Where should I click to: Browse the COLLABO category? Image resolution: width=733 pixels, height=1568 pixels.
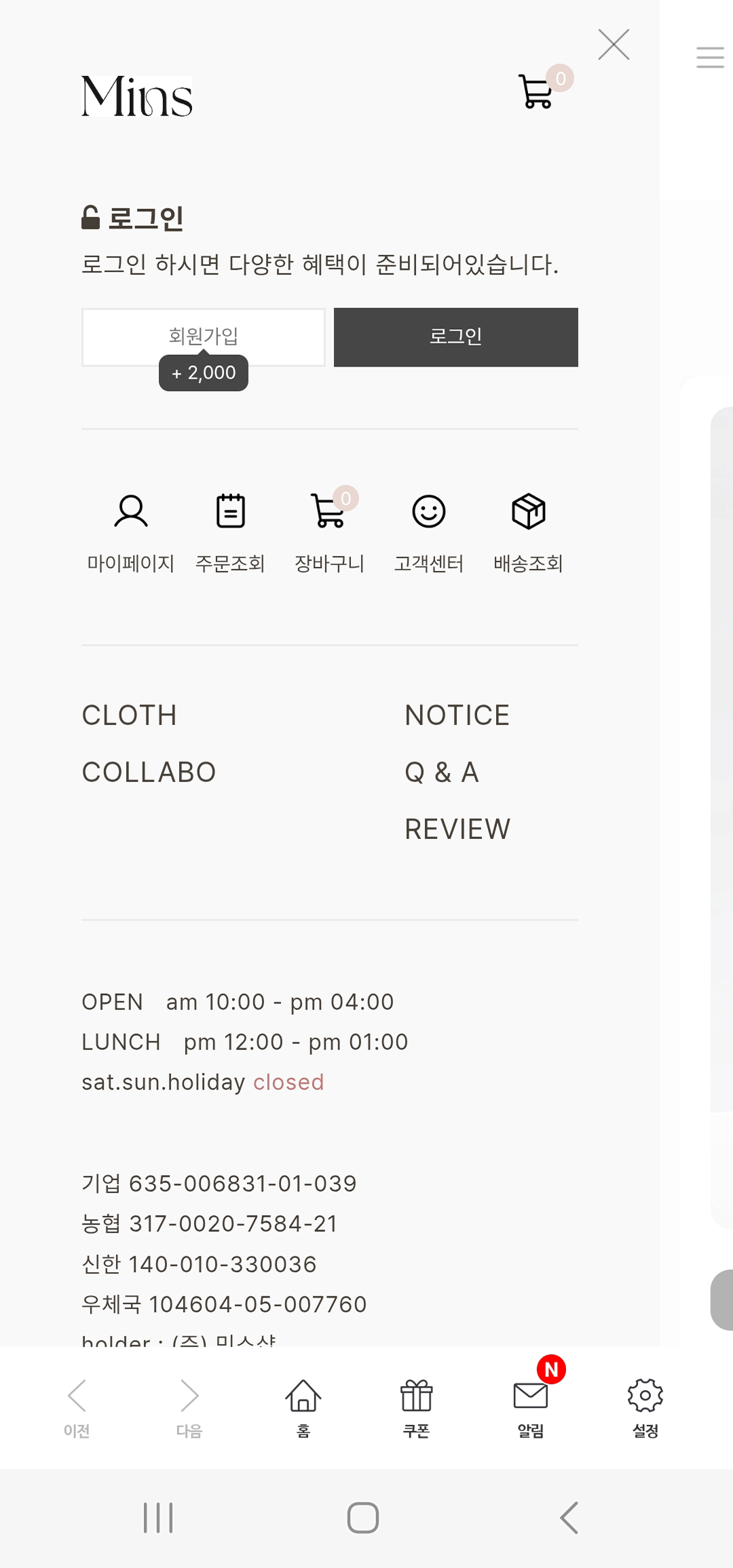[149, 772]
